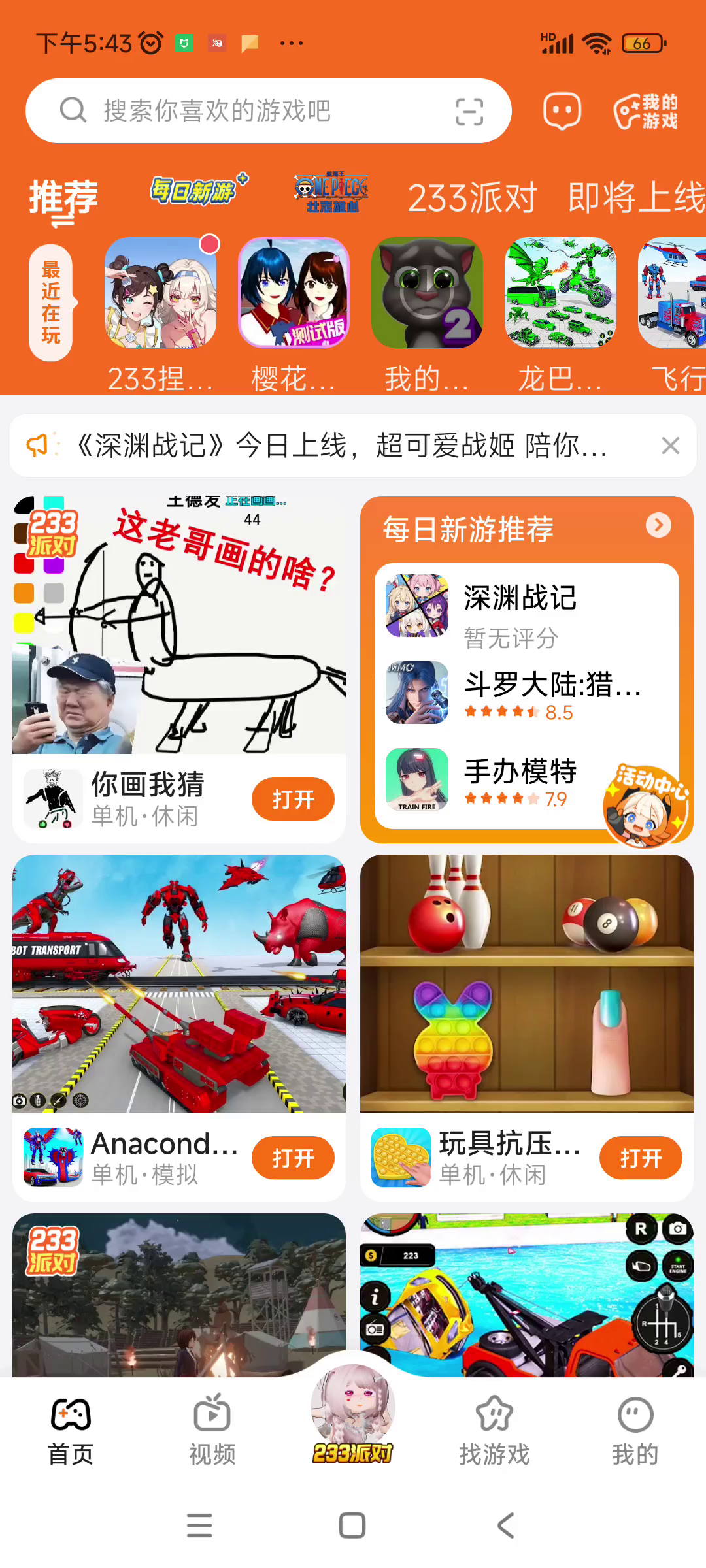Open 我的游戏 (my games)
The width and height of the screenshot is (706, 1568).
646,111
